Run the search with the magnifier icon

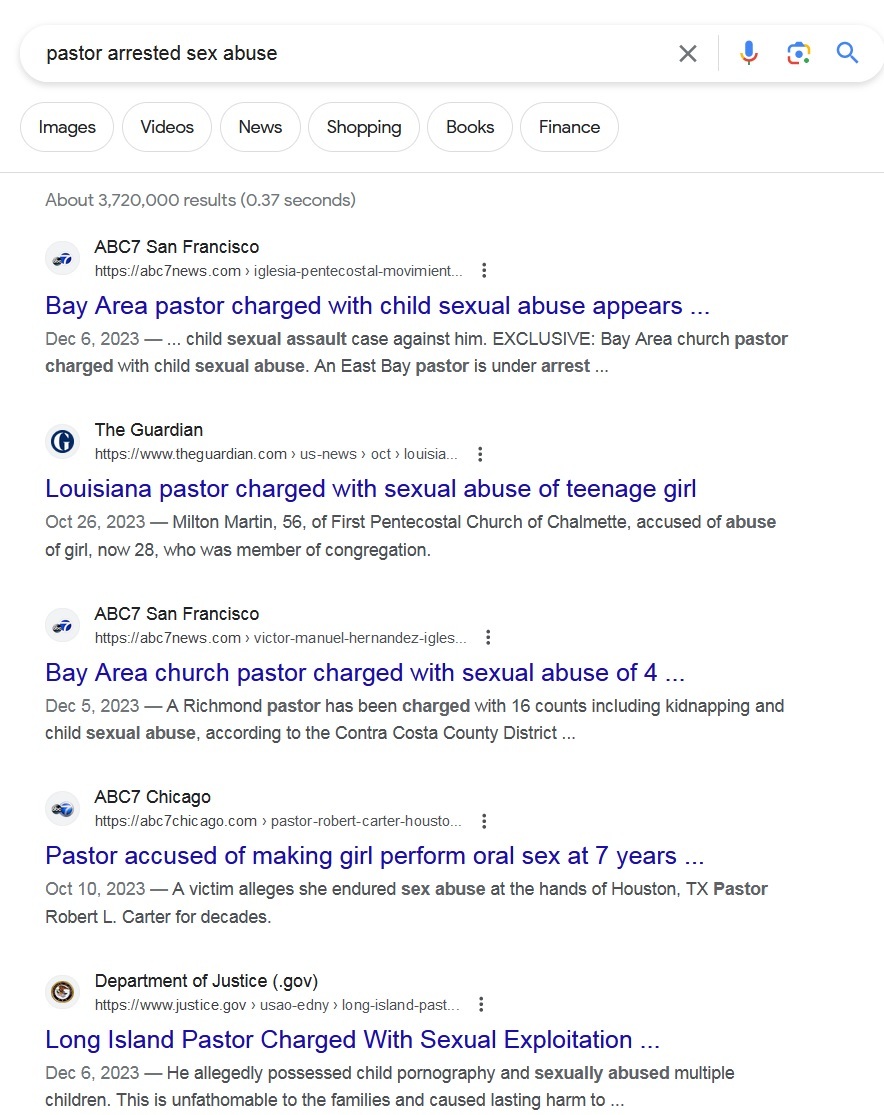coord(847,53)
